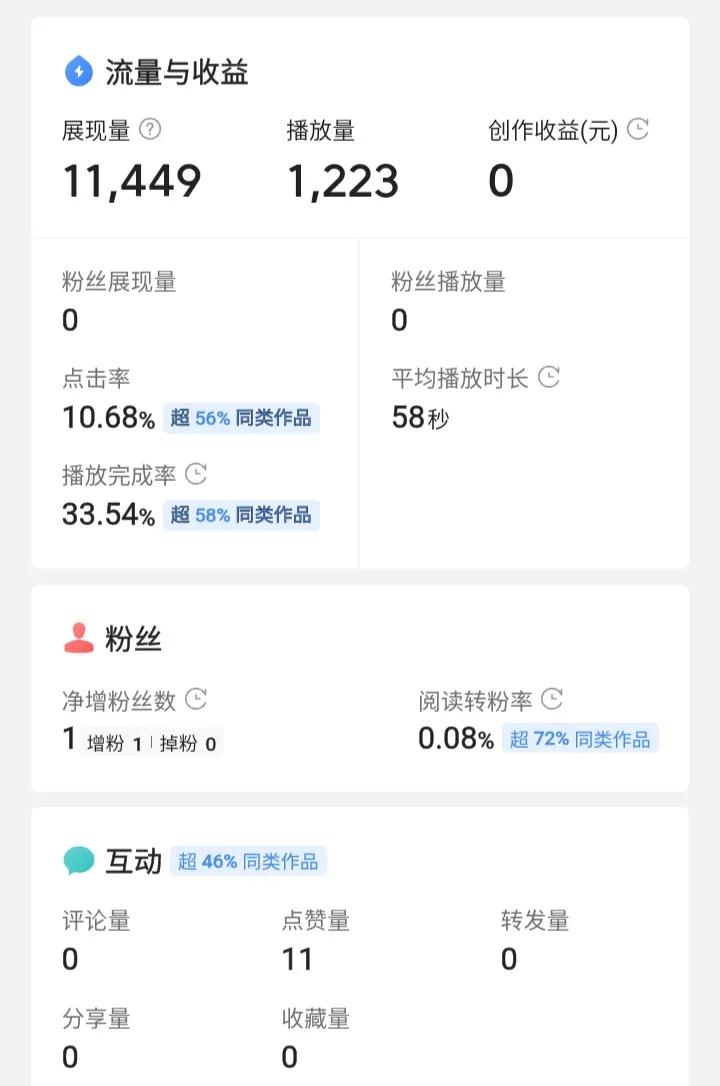Select the person icon next to 粉丝
Screen dimensions: 720x1086
coord(77,636)
